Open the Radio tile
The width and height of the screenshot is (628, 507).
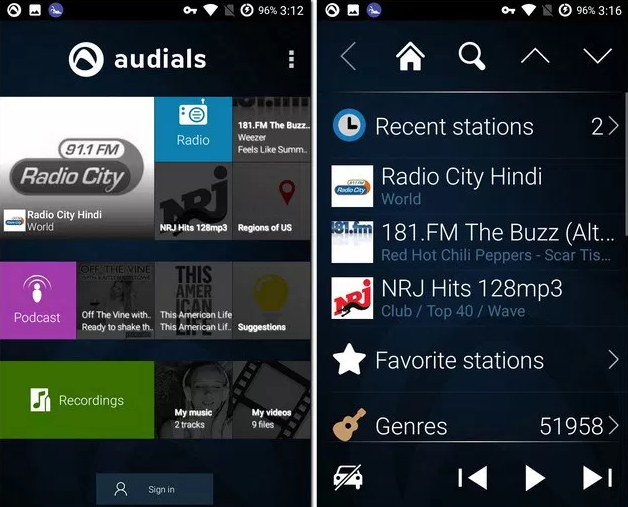coord(193,128)
